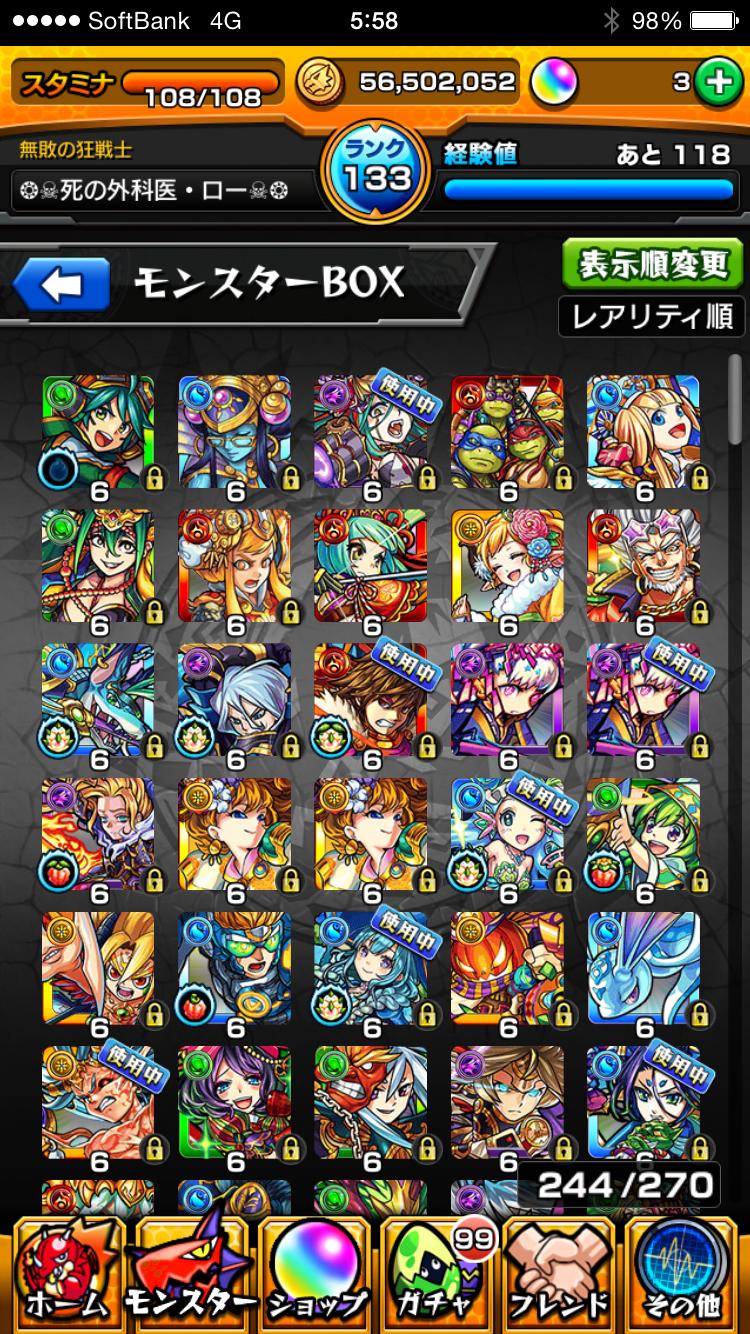Go to the ガチャ tab
Screen dimensions: 750x1334
(438, 1274)
